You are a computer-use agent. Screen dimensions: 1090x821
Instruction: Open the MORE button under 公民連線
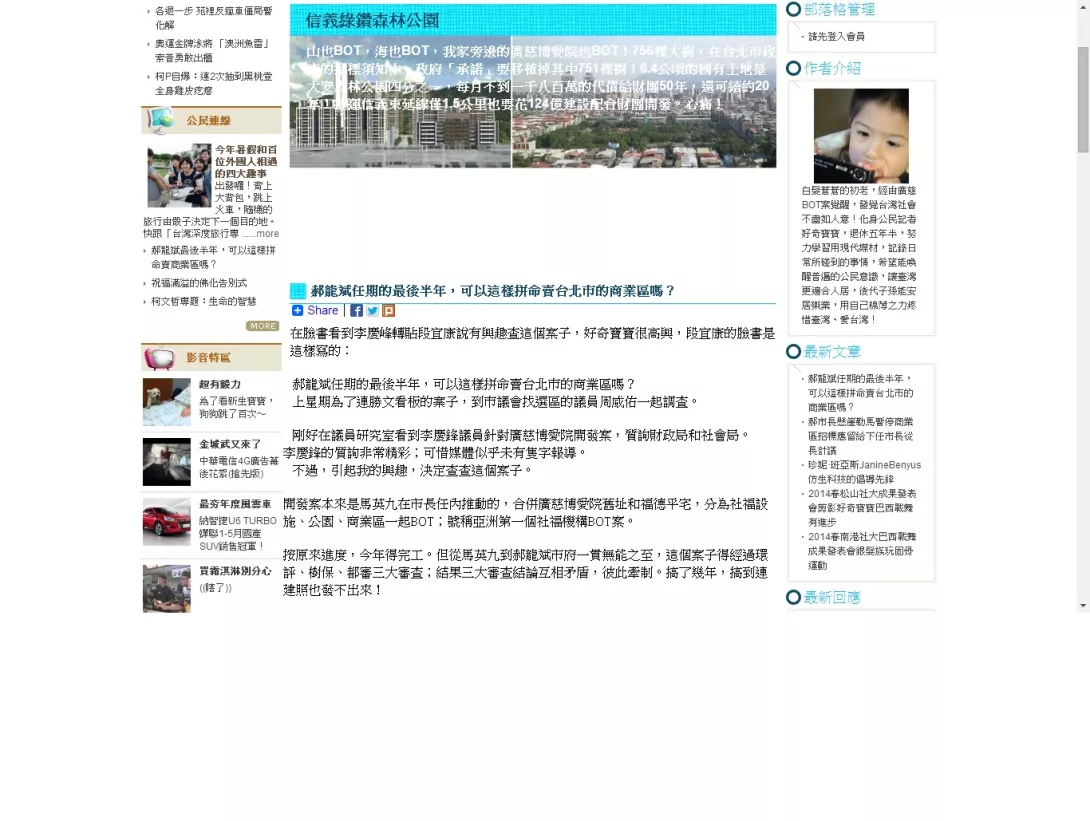[x=262, y=326]
